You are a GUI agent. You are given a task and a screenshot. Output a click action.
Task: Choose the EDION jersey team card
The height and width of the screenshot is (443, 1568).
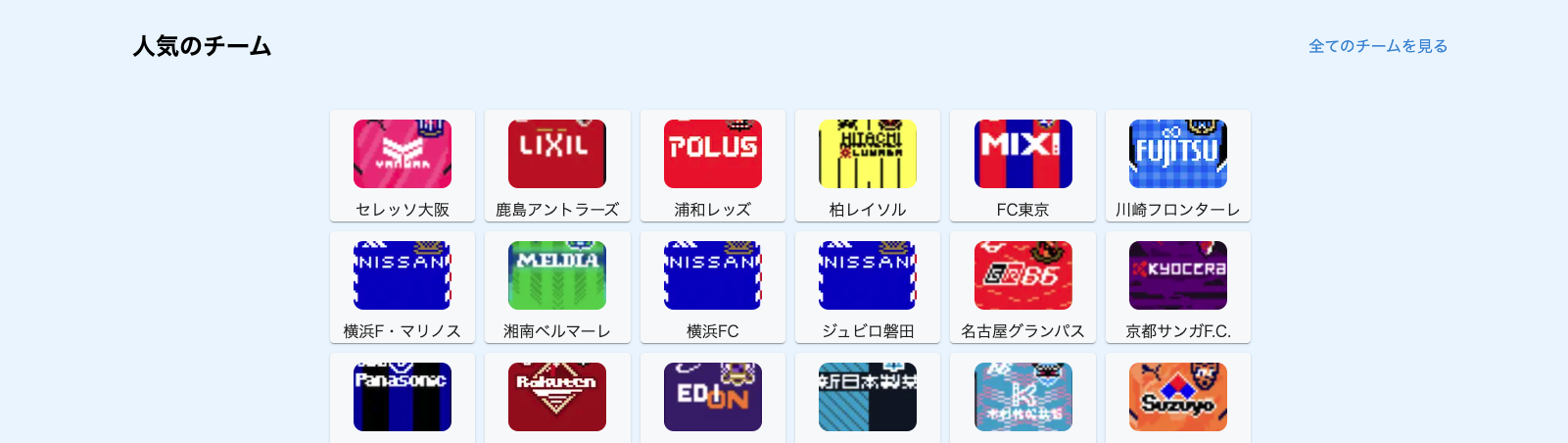click(712, 398)
